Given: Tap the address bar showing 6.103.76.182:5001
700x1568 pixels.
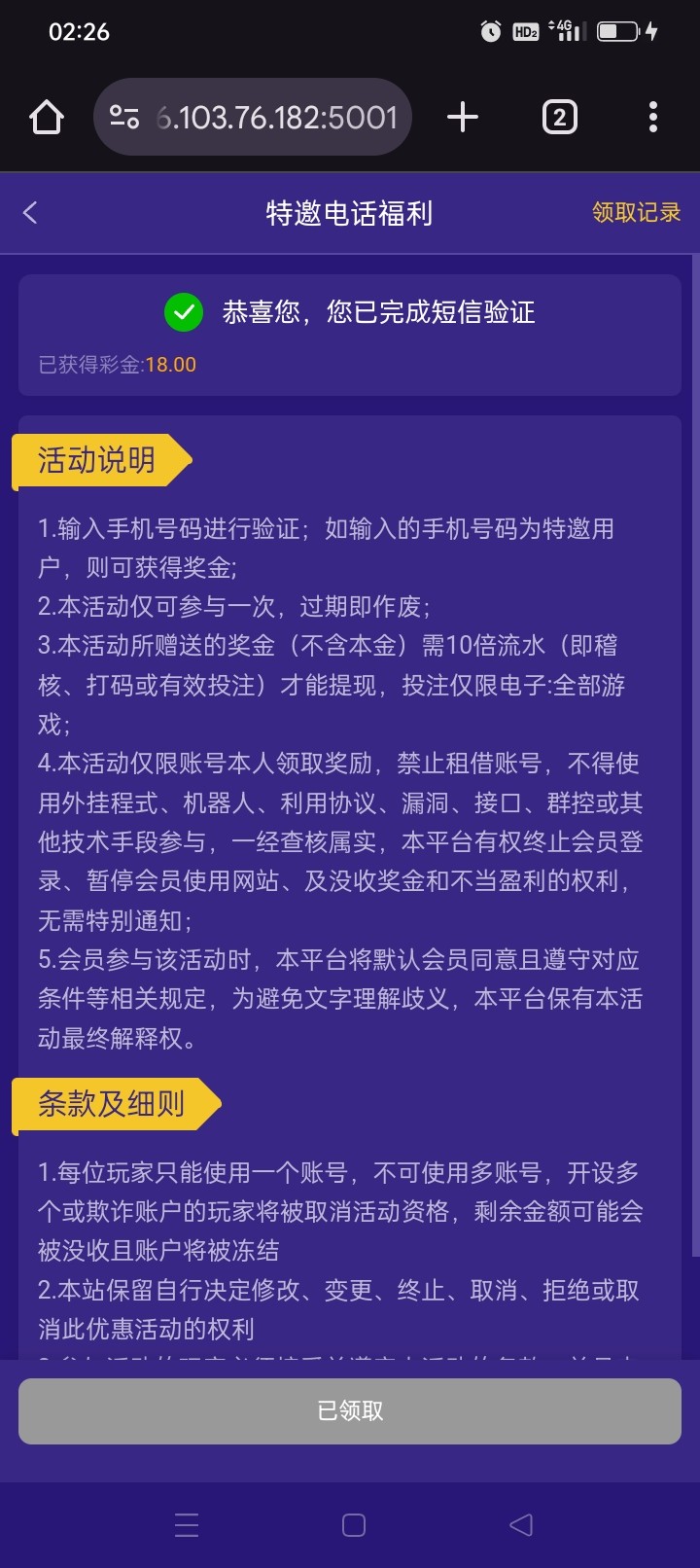Looking at the screenshot, I should (x=253, y=118).
